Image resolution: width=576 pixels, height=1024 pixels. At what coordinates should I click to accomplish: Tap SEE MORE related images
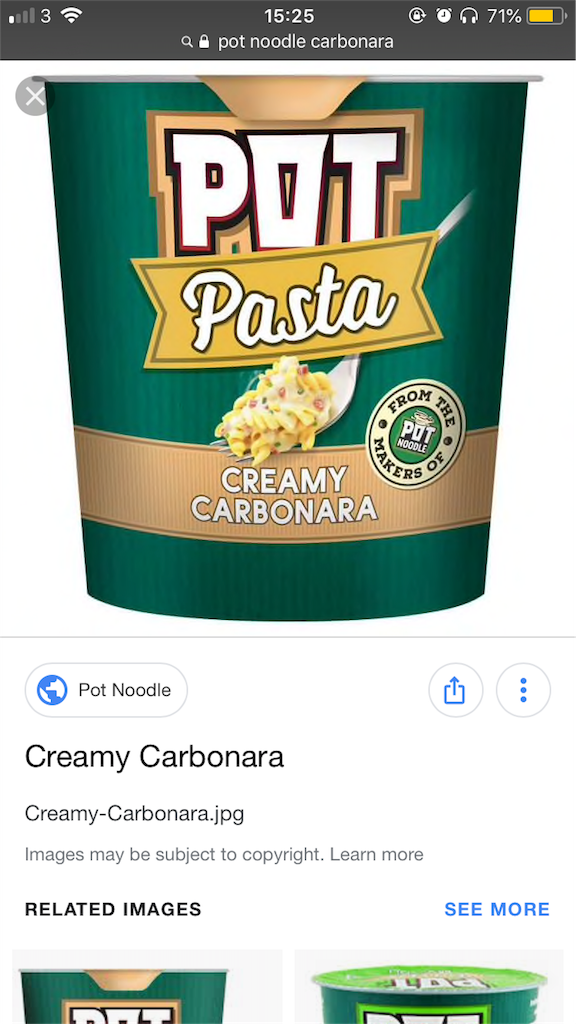pos(497,909)
